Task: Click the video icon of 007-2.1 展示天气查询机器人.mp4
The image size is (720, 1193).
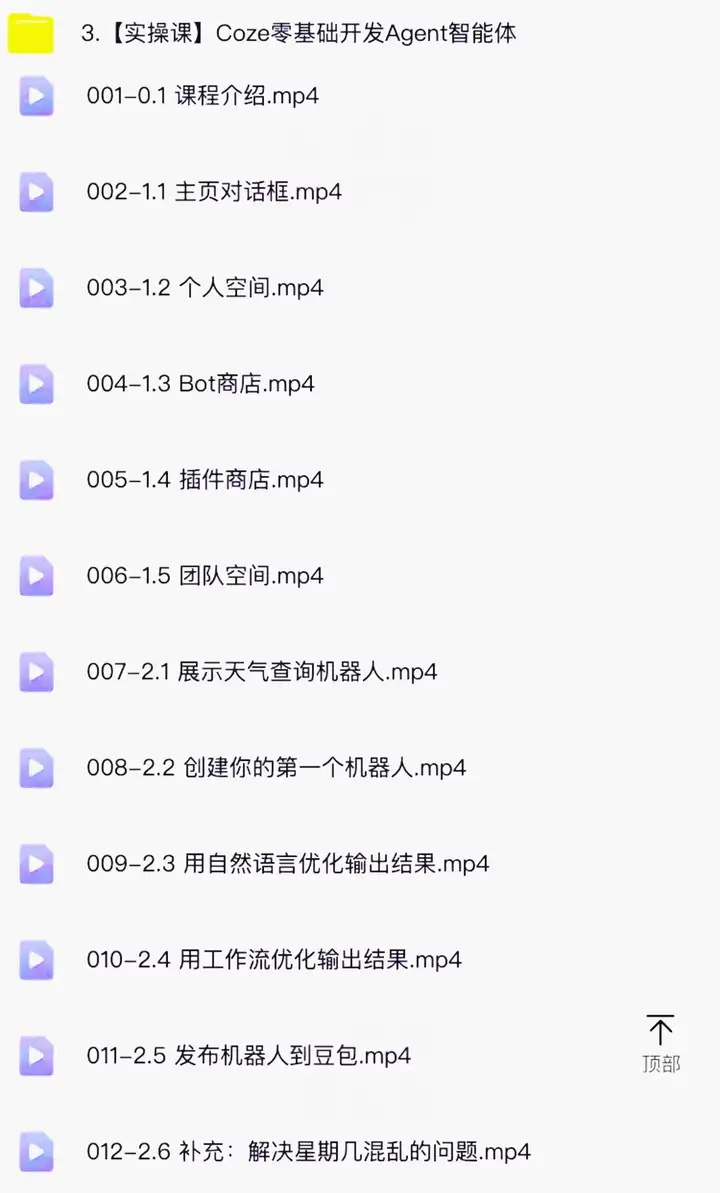Action: click(x=36, y=672)
